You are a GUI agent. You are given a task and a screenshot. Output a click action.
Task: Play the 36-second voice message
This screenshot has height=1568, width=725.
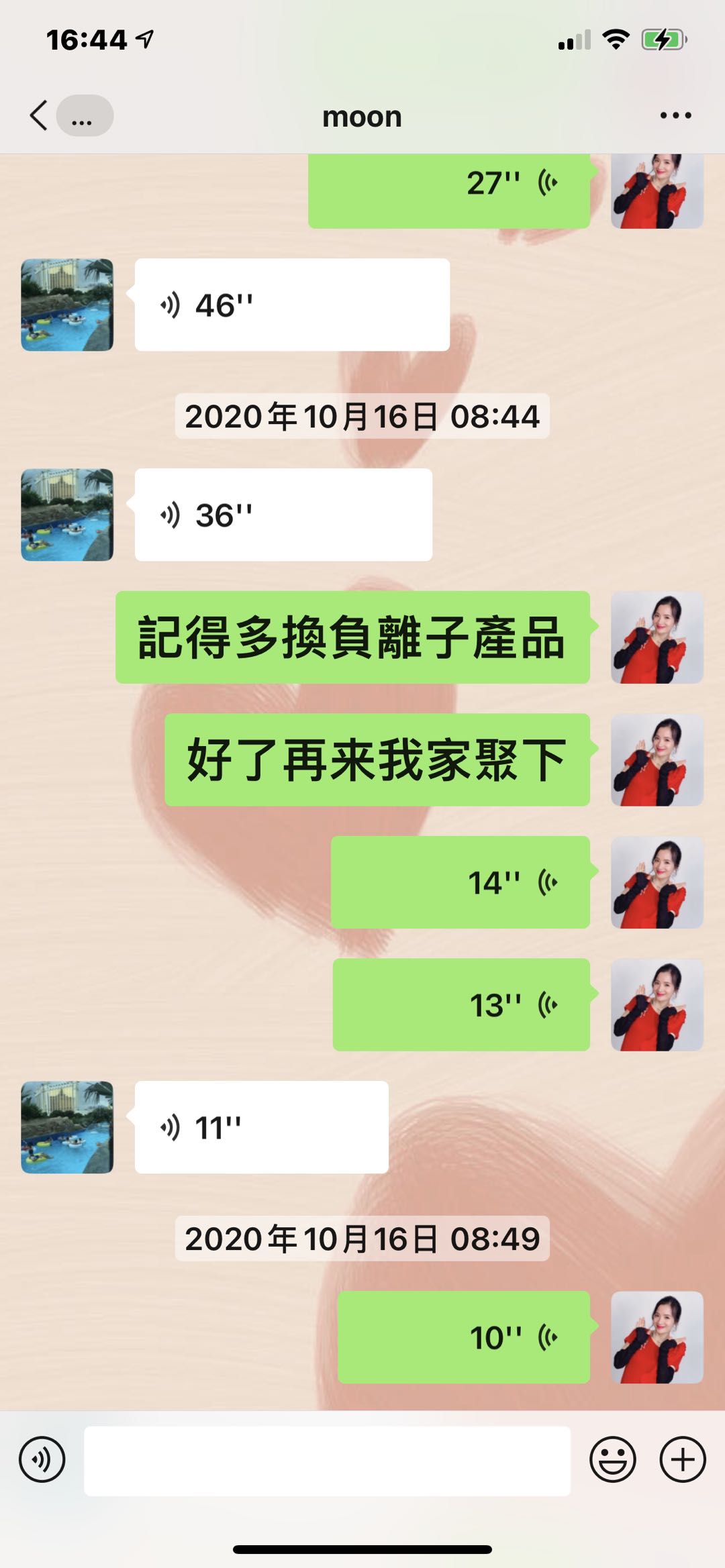(x=283, y=515)
